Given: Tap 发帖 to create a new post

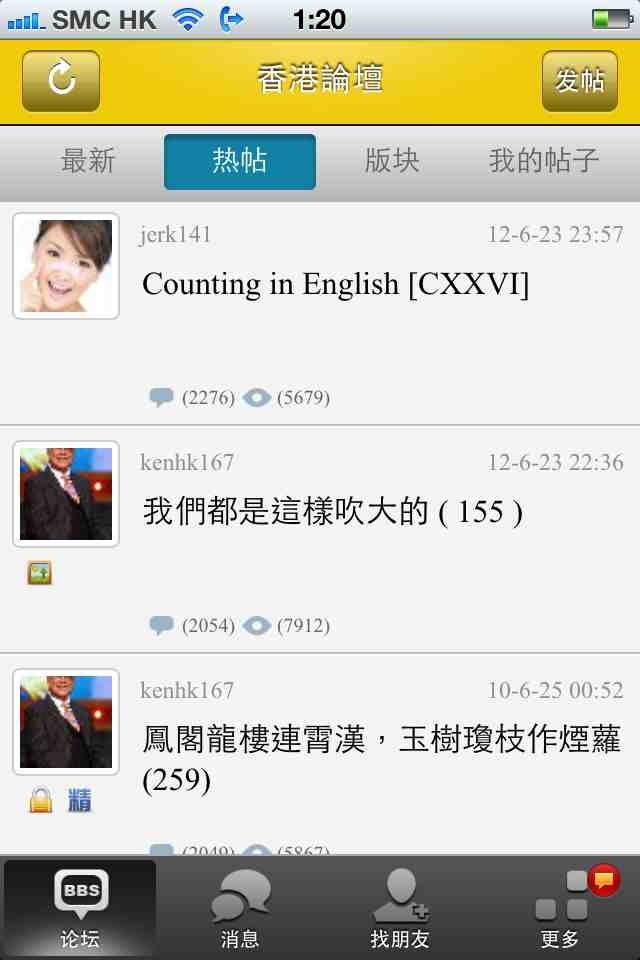Looking at the screenshot, I should click(x=580, y=81).
